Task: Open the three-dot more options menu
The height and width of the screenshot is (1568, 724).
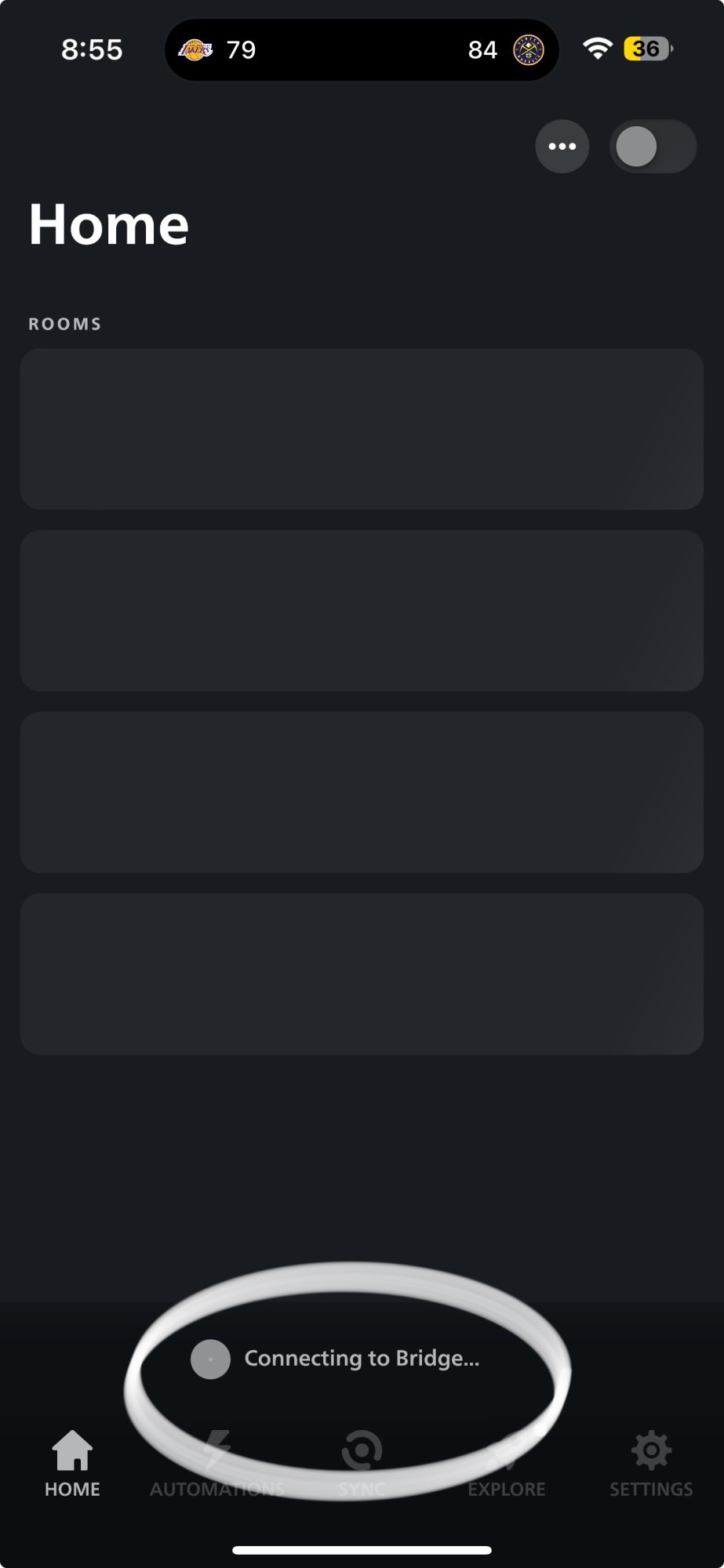Action: point(562,147)
